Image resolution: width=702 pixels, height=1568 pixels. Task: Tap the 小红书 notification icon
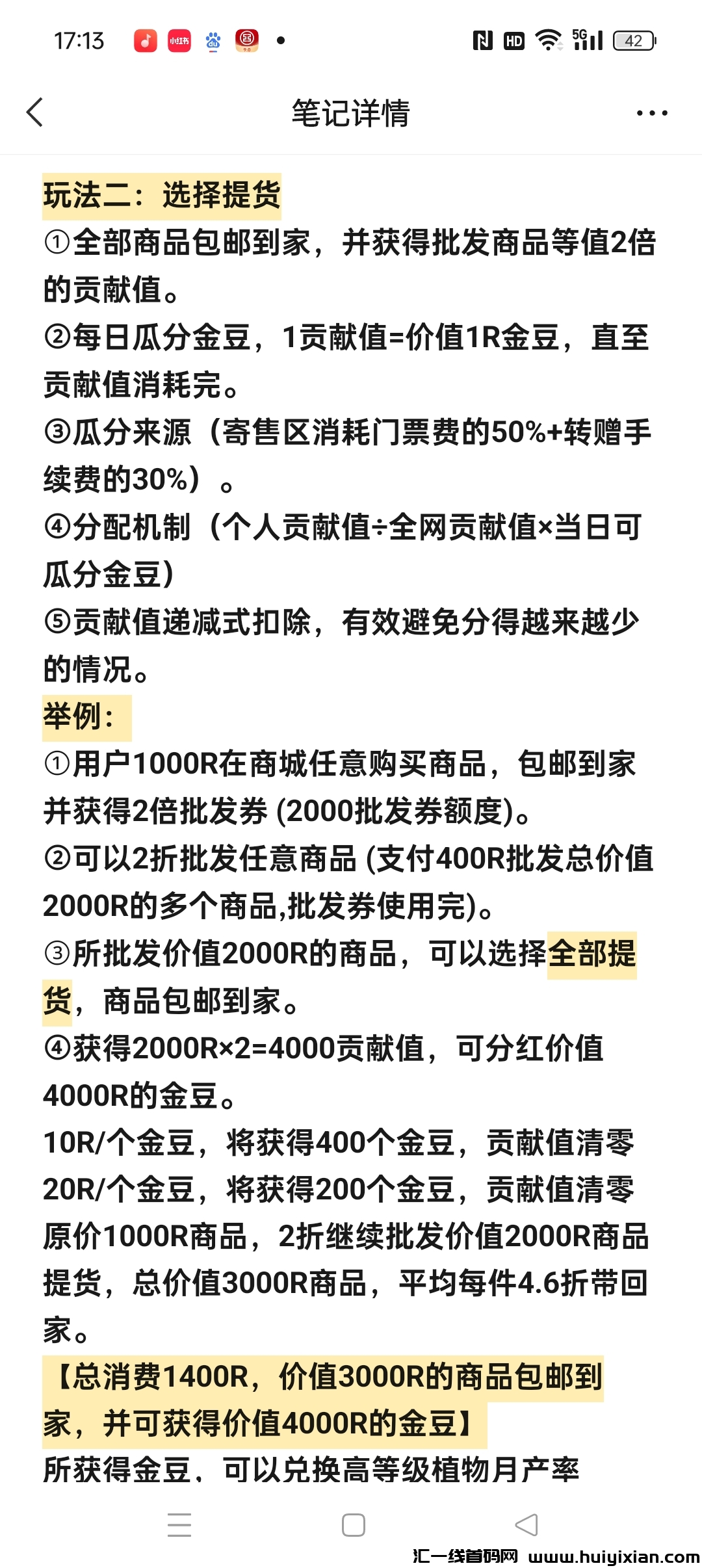(x=180, y=40)
